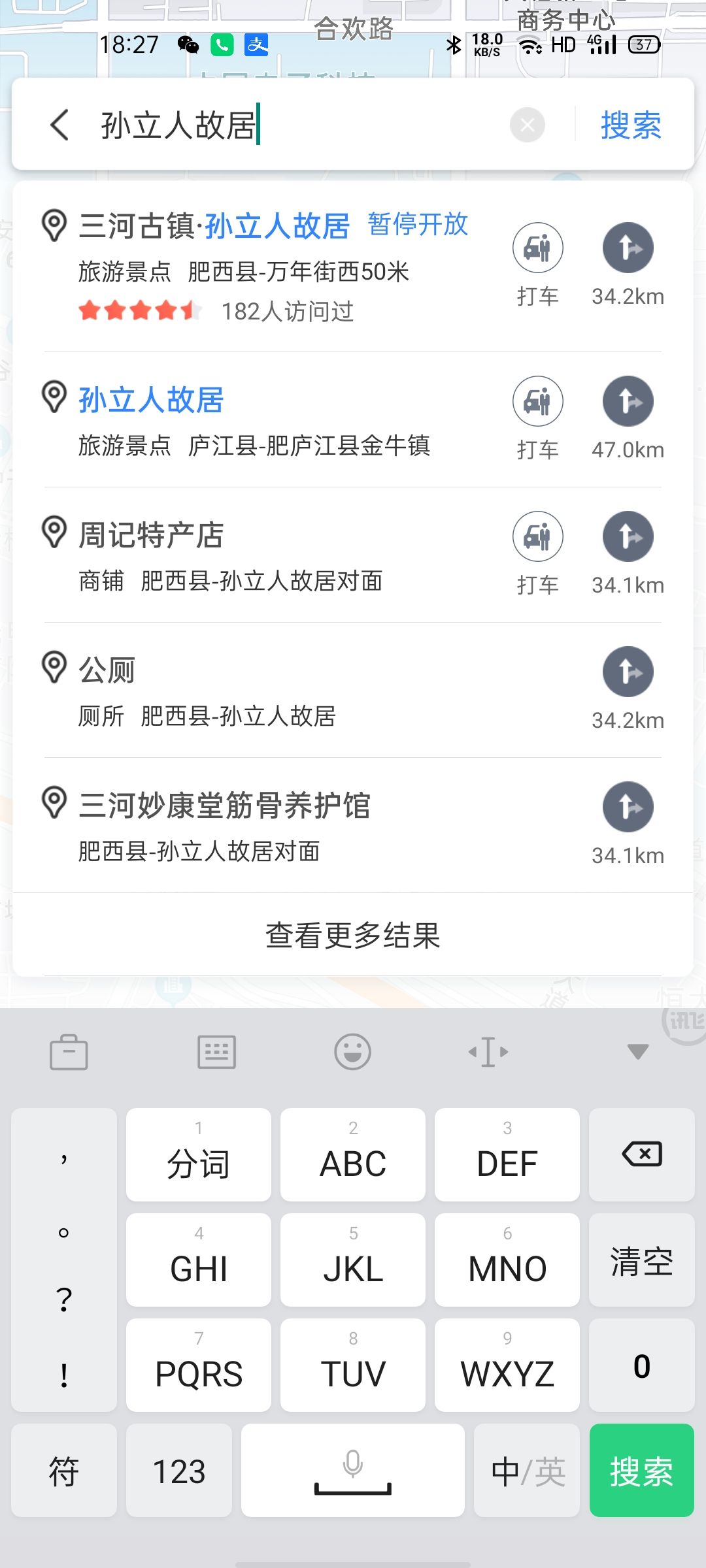Tap the green 搜索 key on the keyboard

click(x=641, y=1471)
